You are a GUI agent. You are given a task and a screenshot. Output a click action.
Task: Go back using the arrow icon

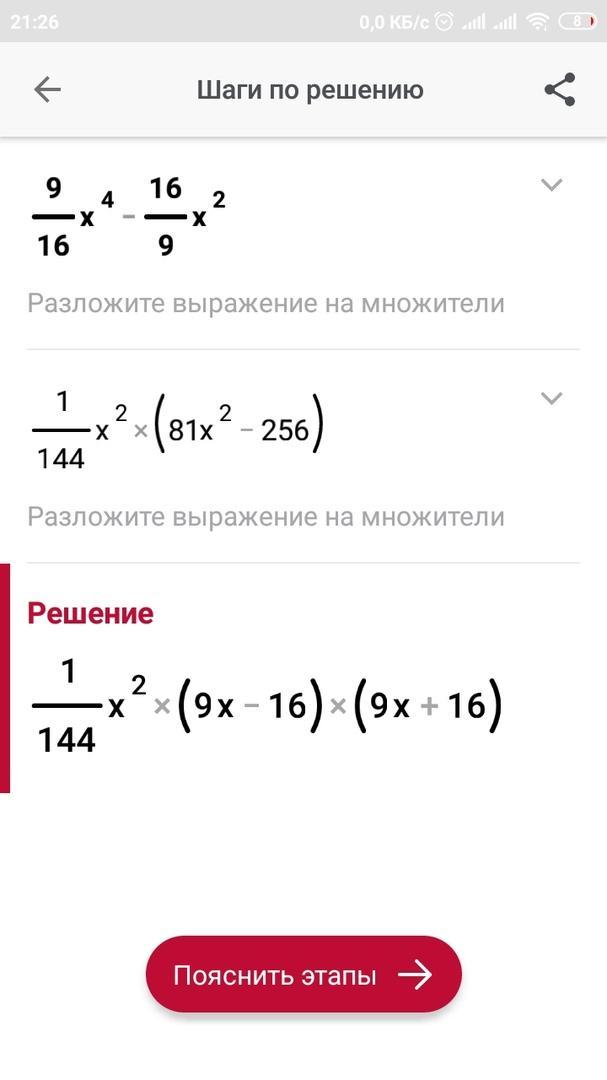click(x=48, y=90)
